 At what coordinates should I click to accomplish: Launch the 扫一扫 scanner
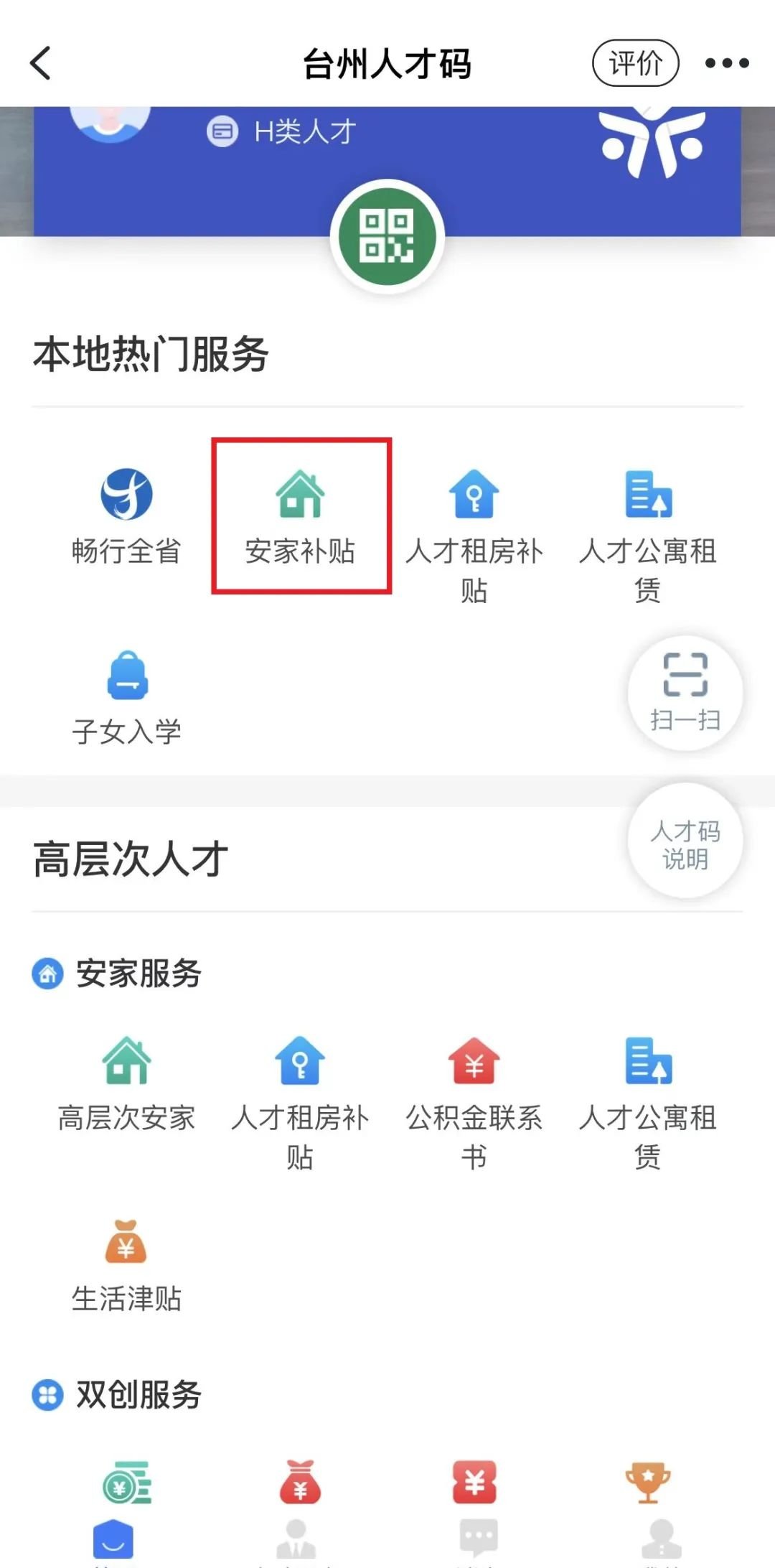(685, 692)
